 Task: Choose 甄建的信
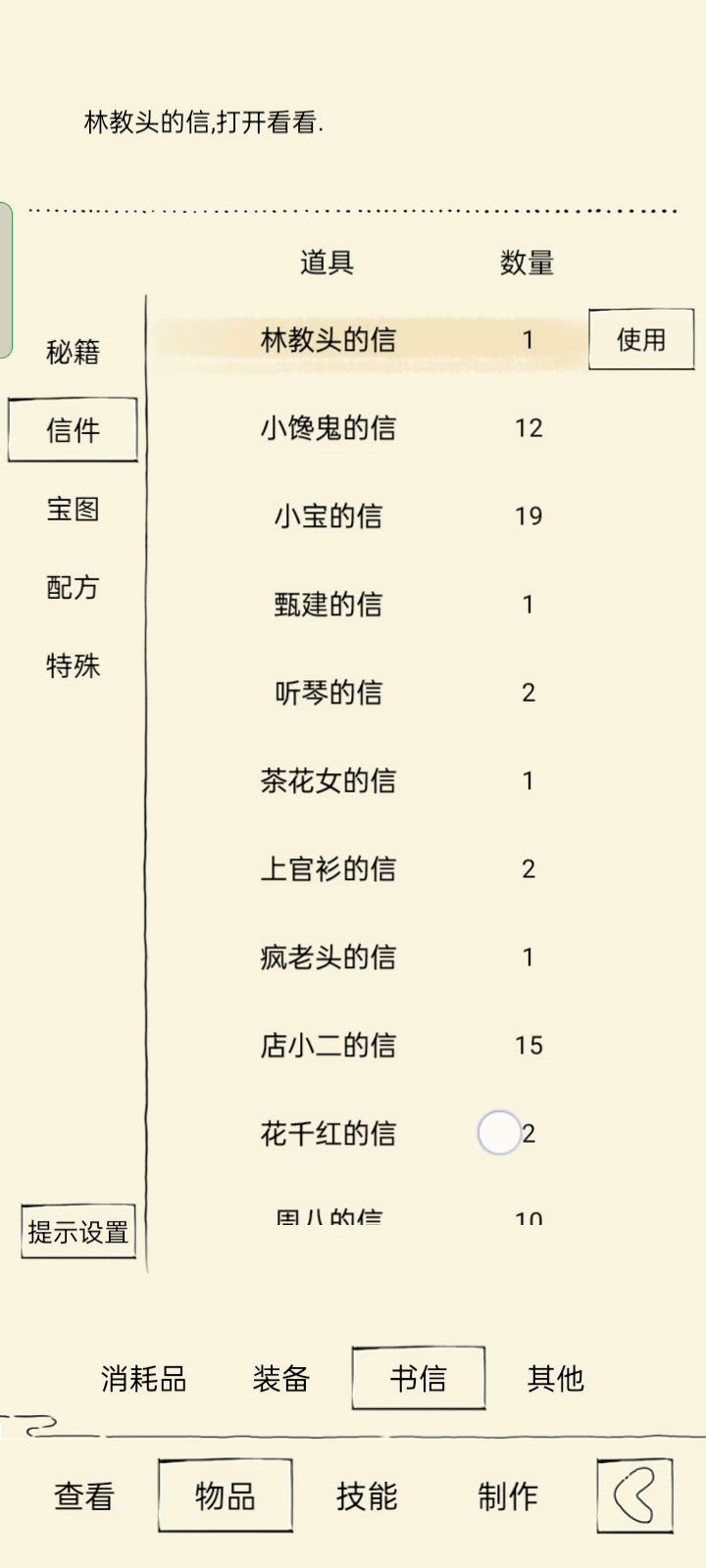[328, 605]
